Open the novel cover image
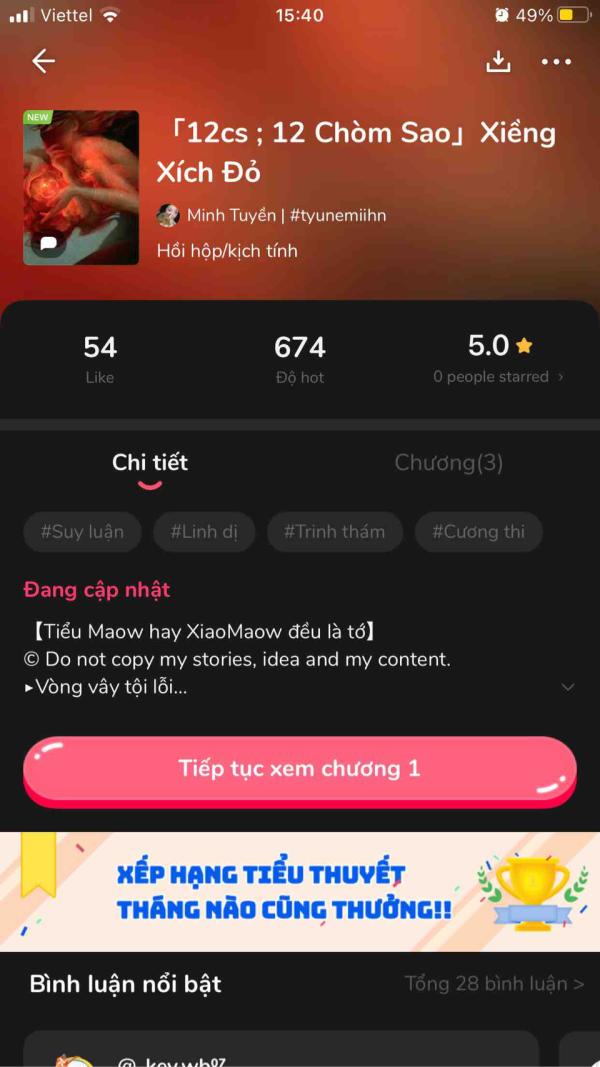This screenshot has height=1067, width=600. coord(81,187)
